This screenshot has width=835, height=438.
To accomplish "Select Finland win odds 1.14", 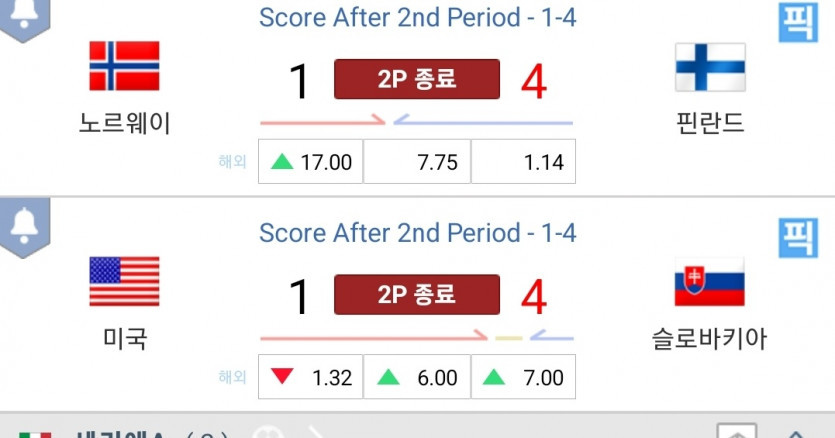I will pyautogui.click(x=523, y=162).
